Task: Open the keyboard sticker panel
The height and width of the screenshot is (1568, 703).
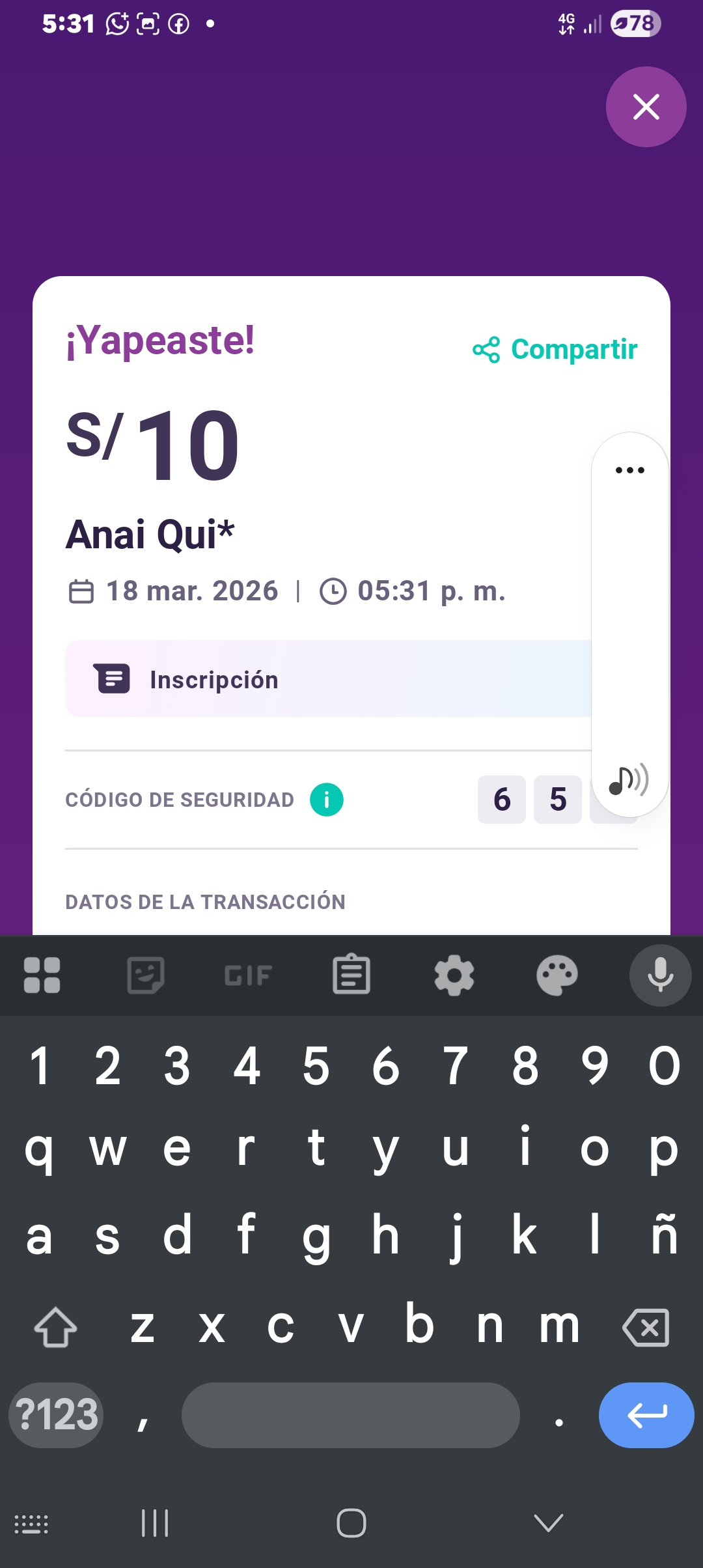Action: coord(145,975)
